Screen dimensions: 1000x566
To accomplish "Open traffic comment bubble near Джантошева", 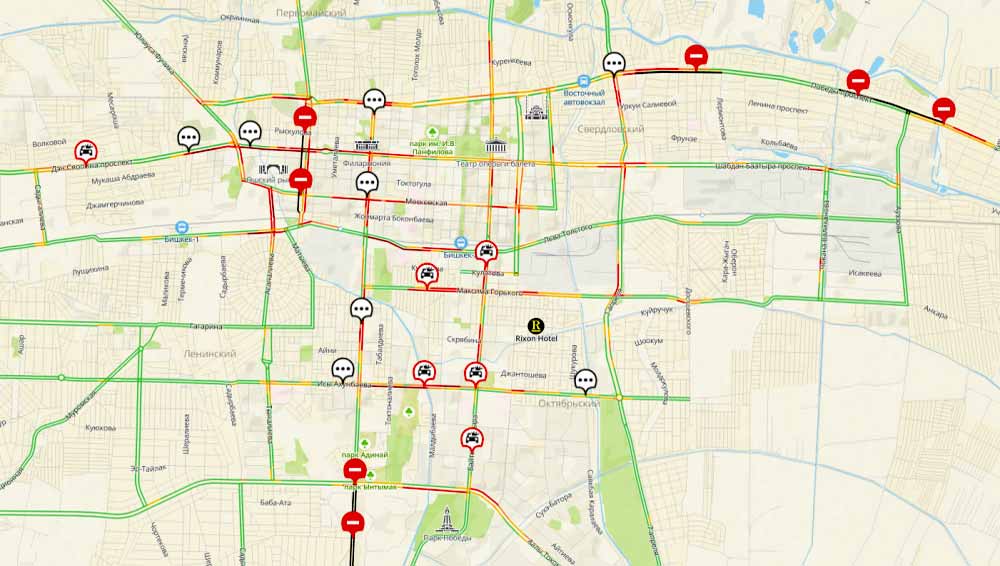I will 585,379.
